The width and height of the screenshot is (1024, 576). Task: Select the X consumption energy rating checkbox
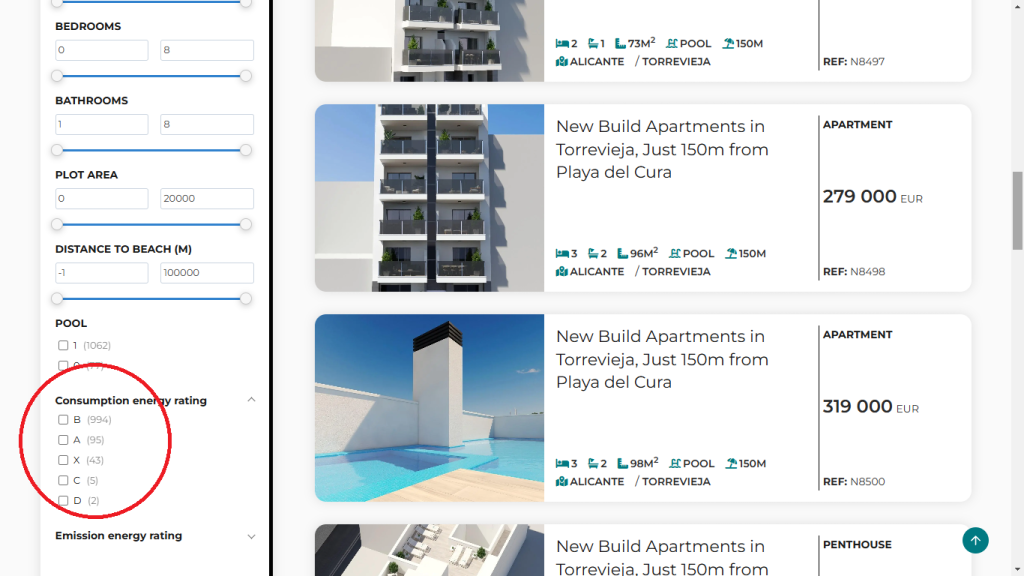(x=63, y=460)
